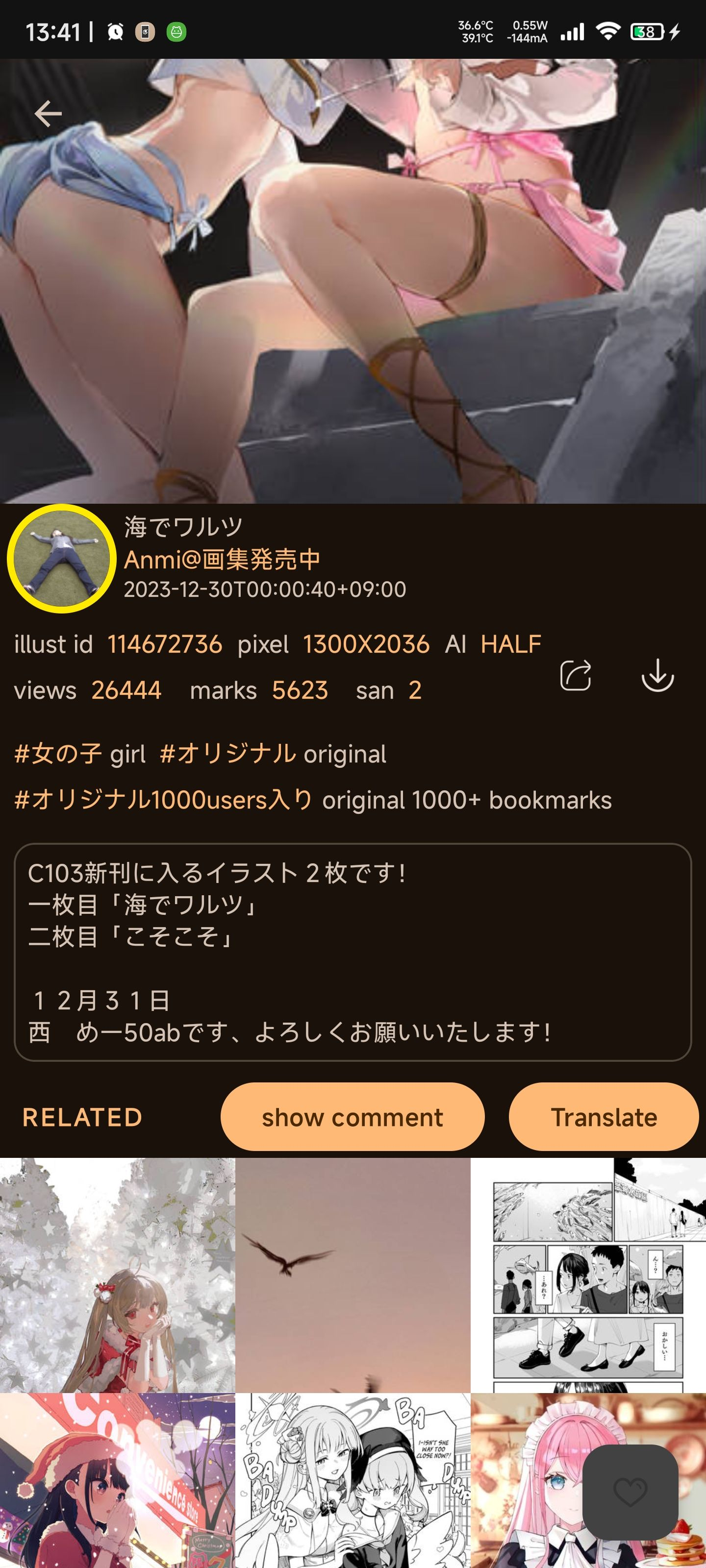706x1568 pixels.
Task: Tap the show comment button
Action: pos(352,1117)
